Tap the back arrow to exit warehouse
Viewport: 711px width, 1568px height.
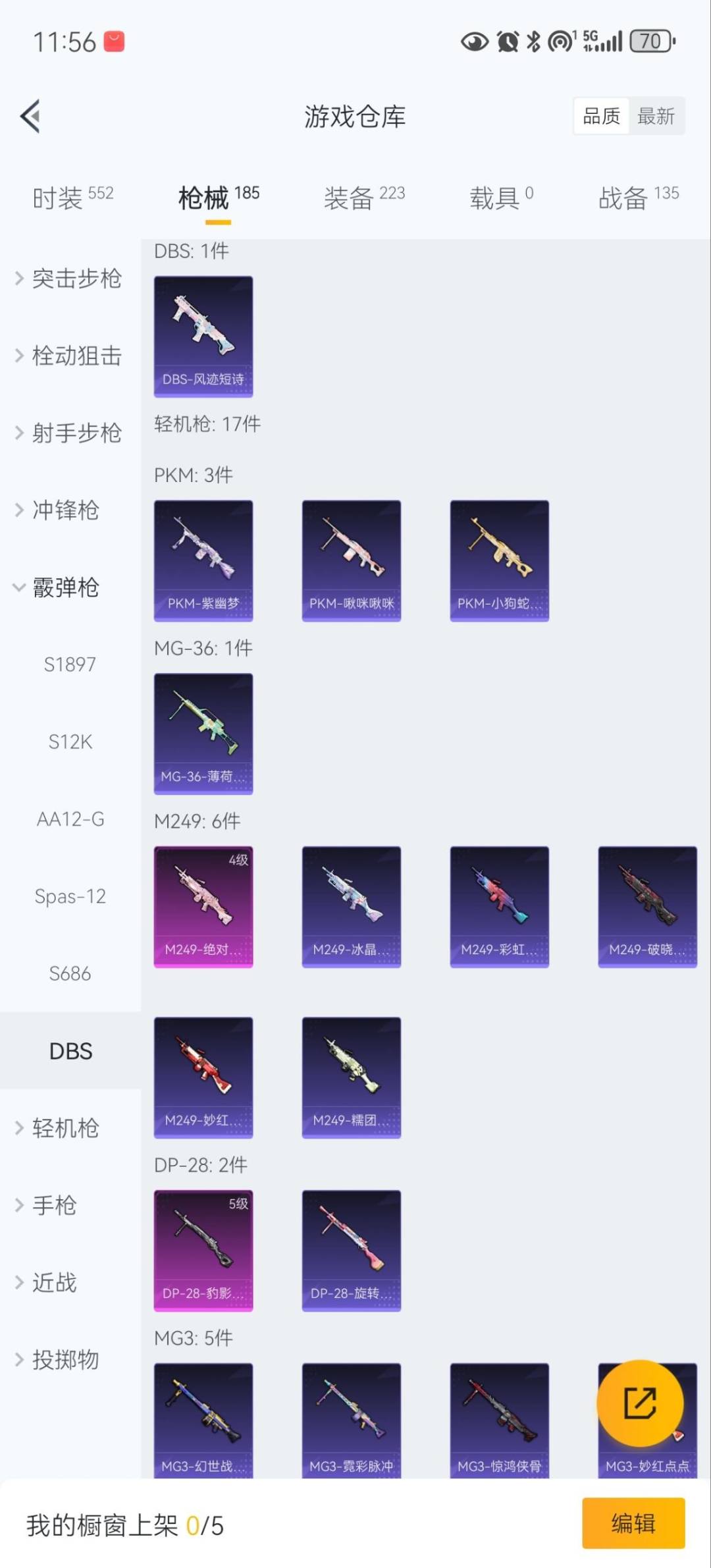pos(30,116)
